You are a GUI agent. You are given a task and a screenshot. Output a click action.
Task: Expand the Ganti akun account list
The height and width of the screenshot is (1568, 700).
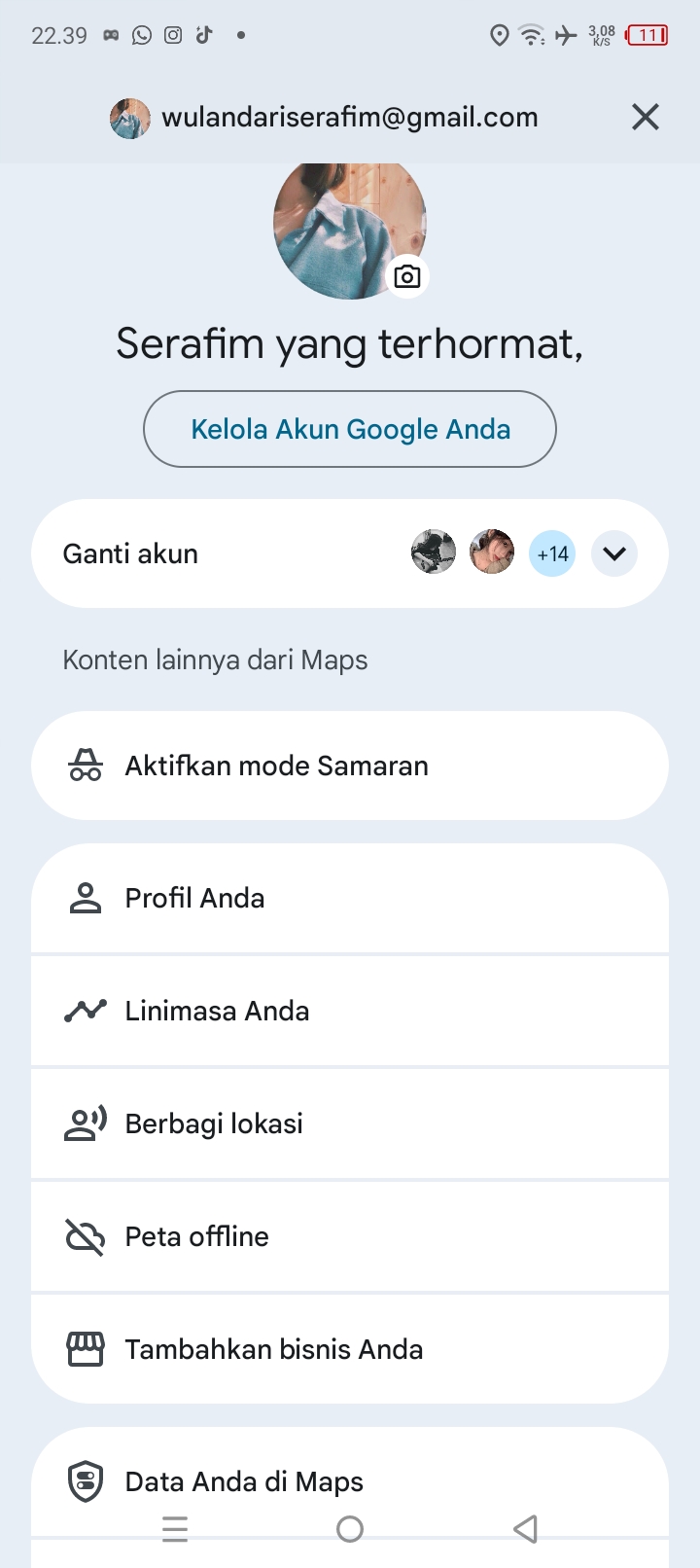(x=613, y=553)
